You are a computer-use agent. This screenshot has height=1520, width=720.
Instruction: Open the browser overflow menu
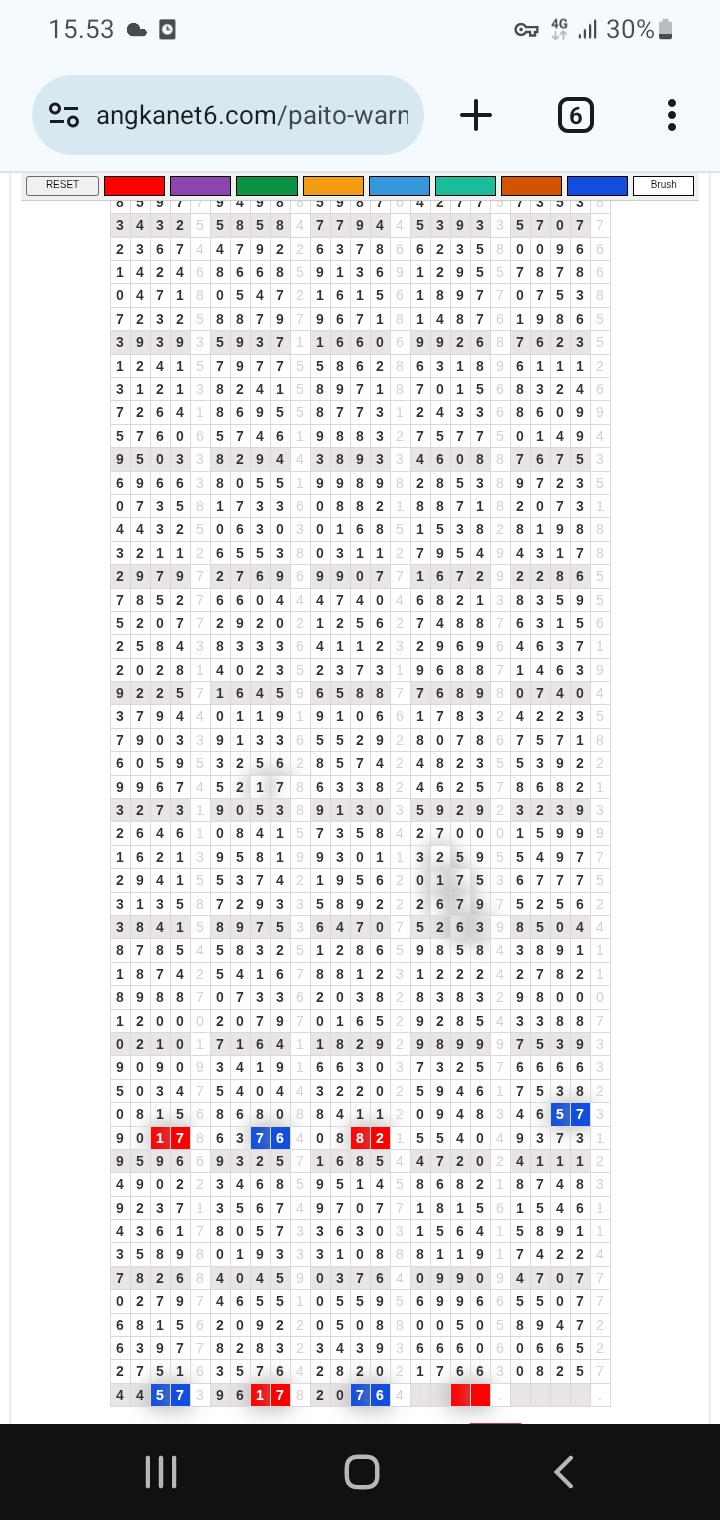coord(671,116)
